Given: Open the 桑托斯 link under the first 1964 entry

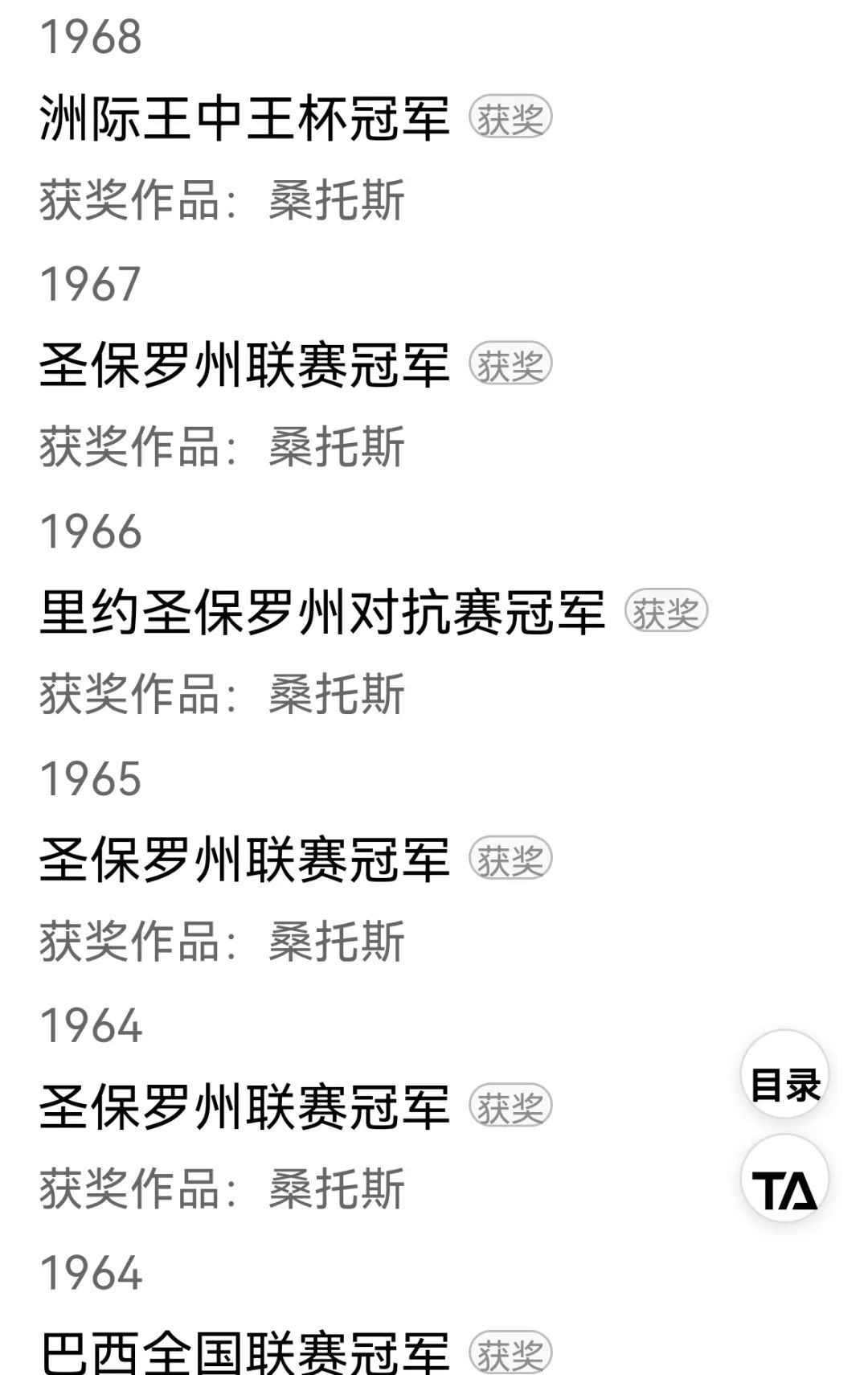Looking at the screenshot, I should 338,1188.
